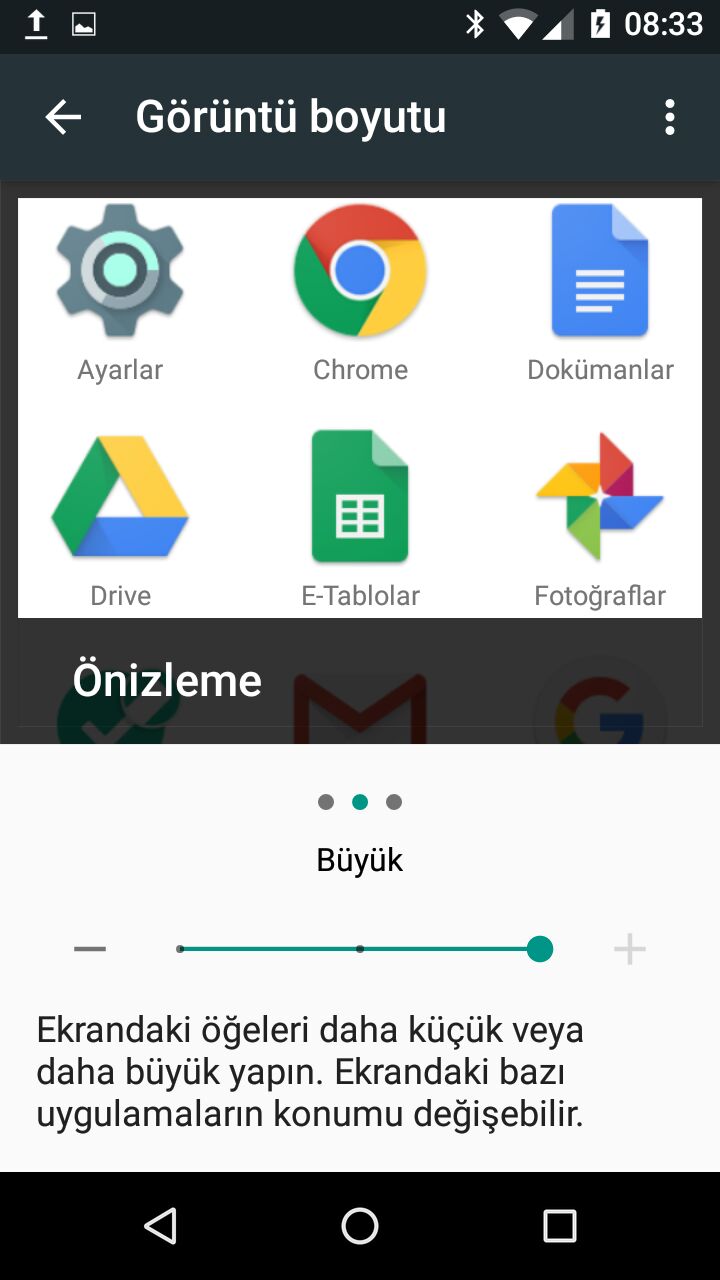This screenshot has width=720, height=1280.
Task: Tap the minus button to shrink display
Action: 90,949
